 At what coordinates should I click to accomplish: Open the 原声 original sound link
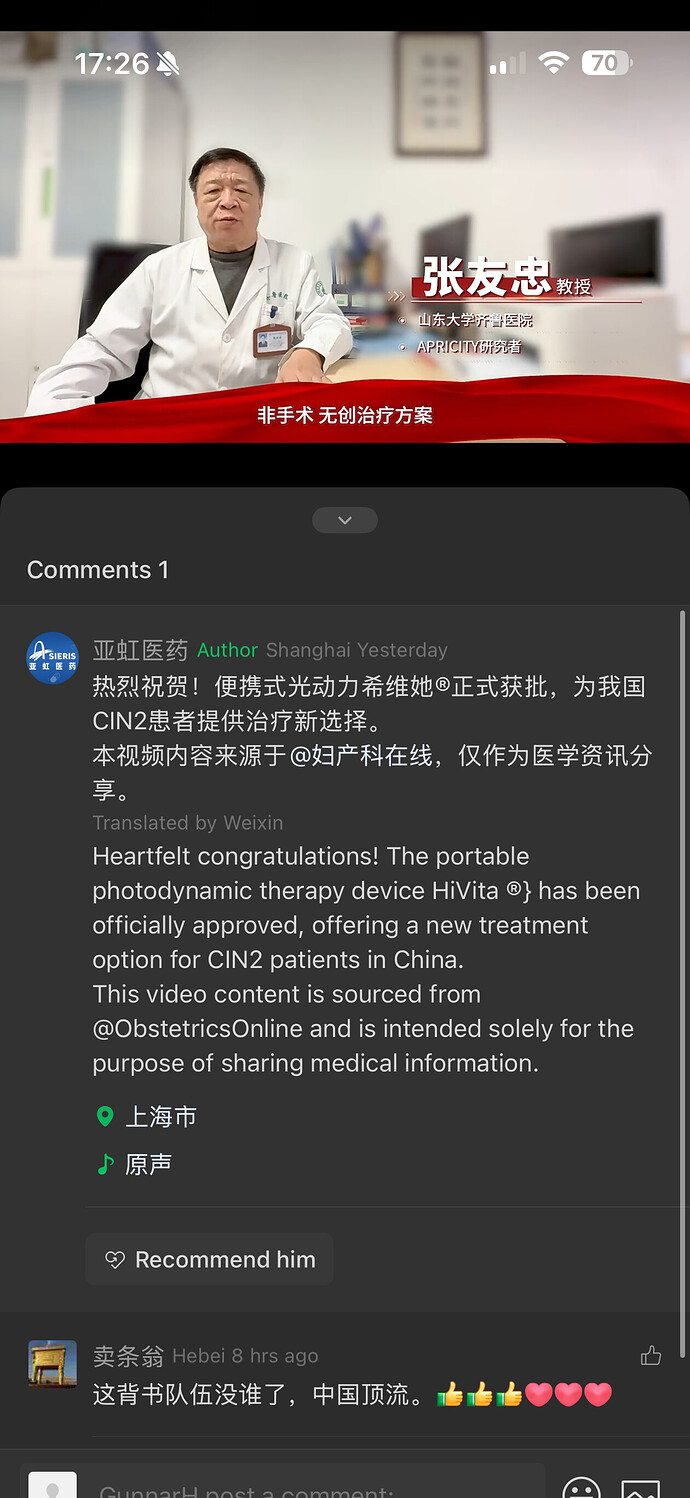(148, 1164)
